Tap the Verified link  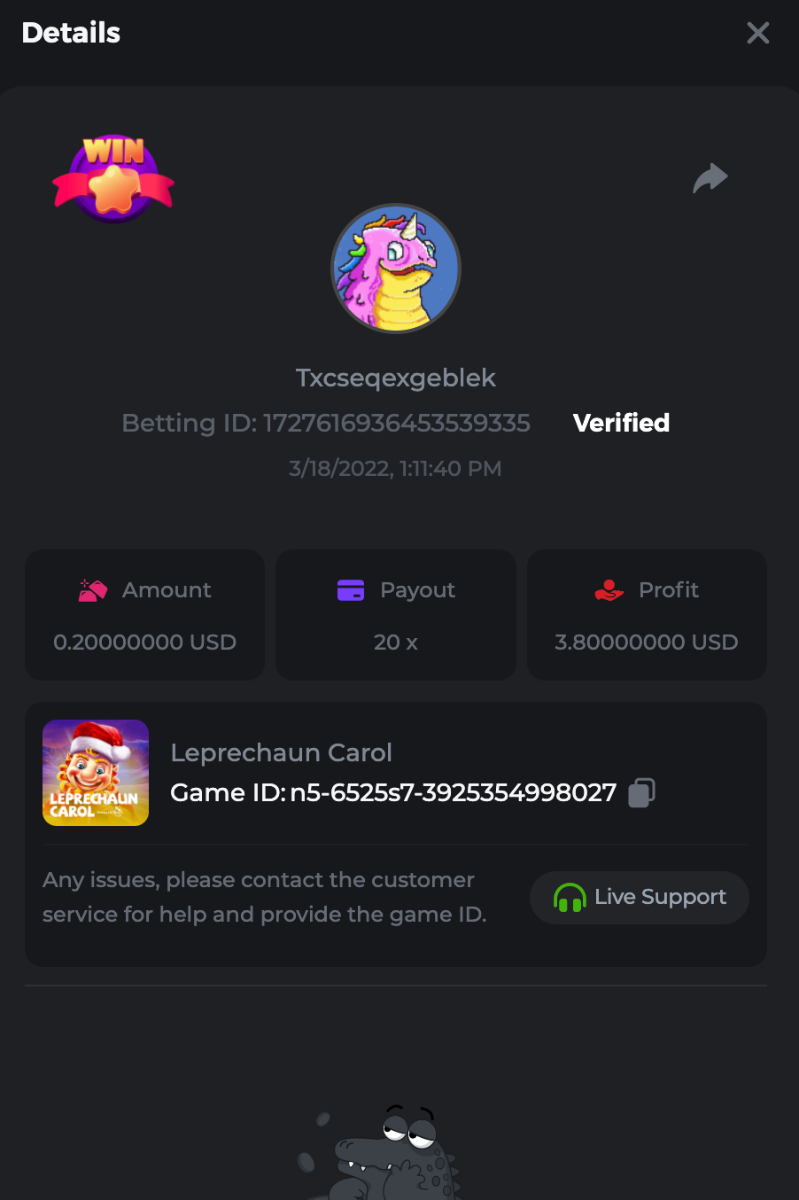621,423
